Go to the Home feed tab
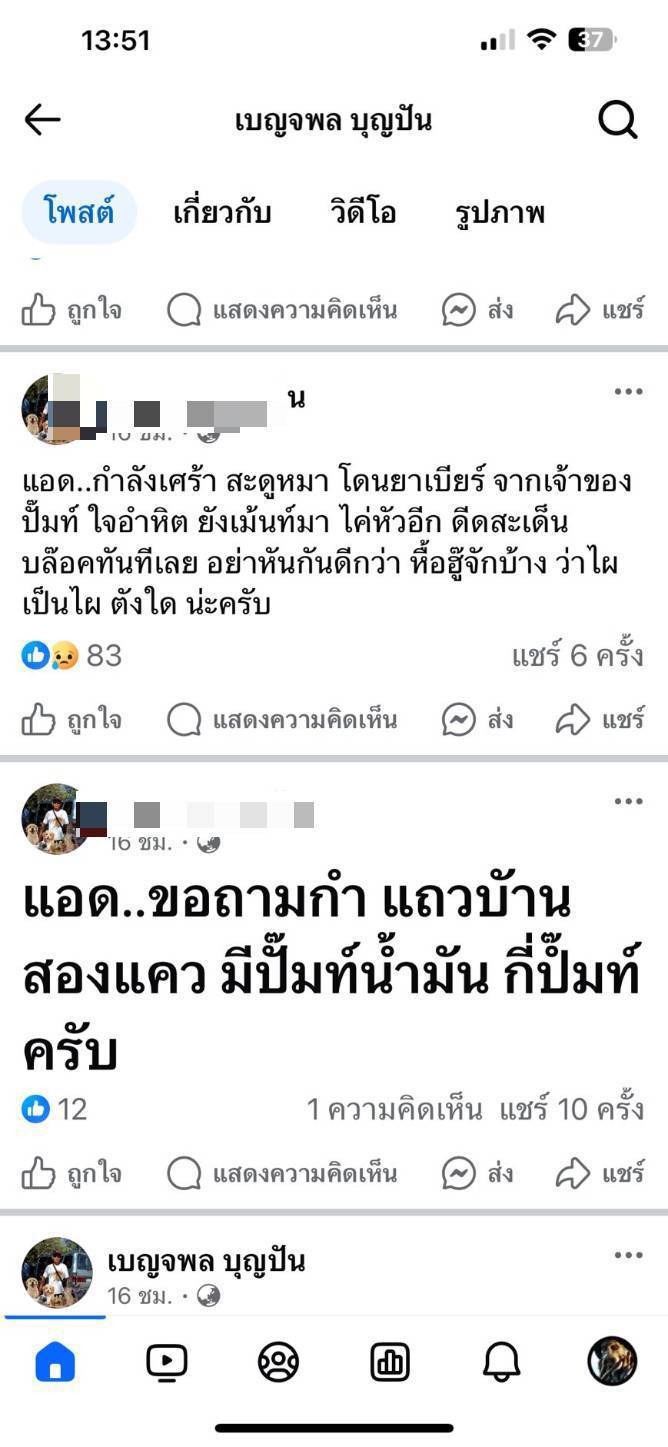668x1447 pixels. [55, 1362]
